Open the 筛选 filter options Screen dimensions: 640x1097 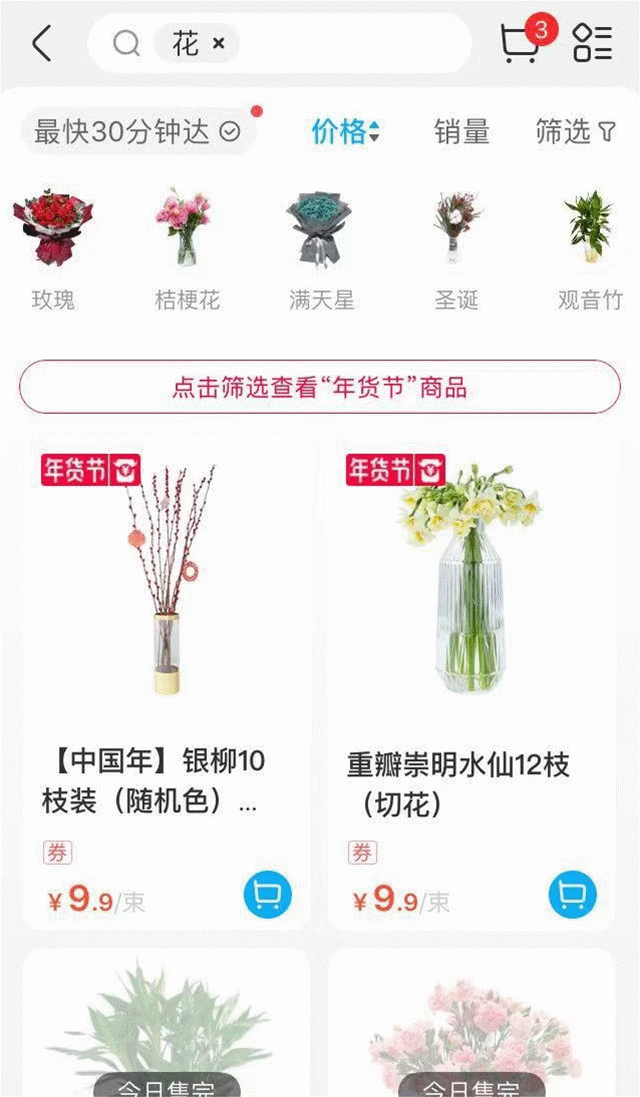click(x=575, y=132)
